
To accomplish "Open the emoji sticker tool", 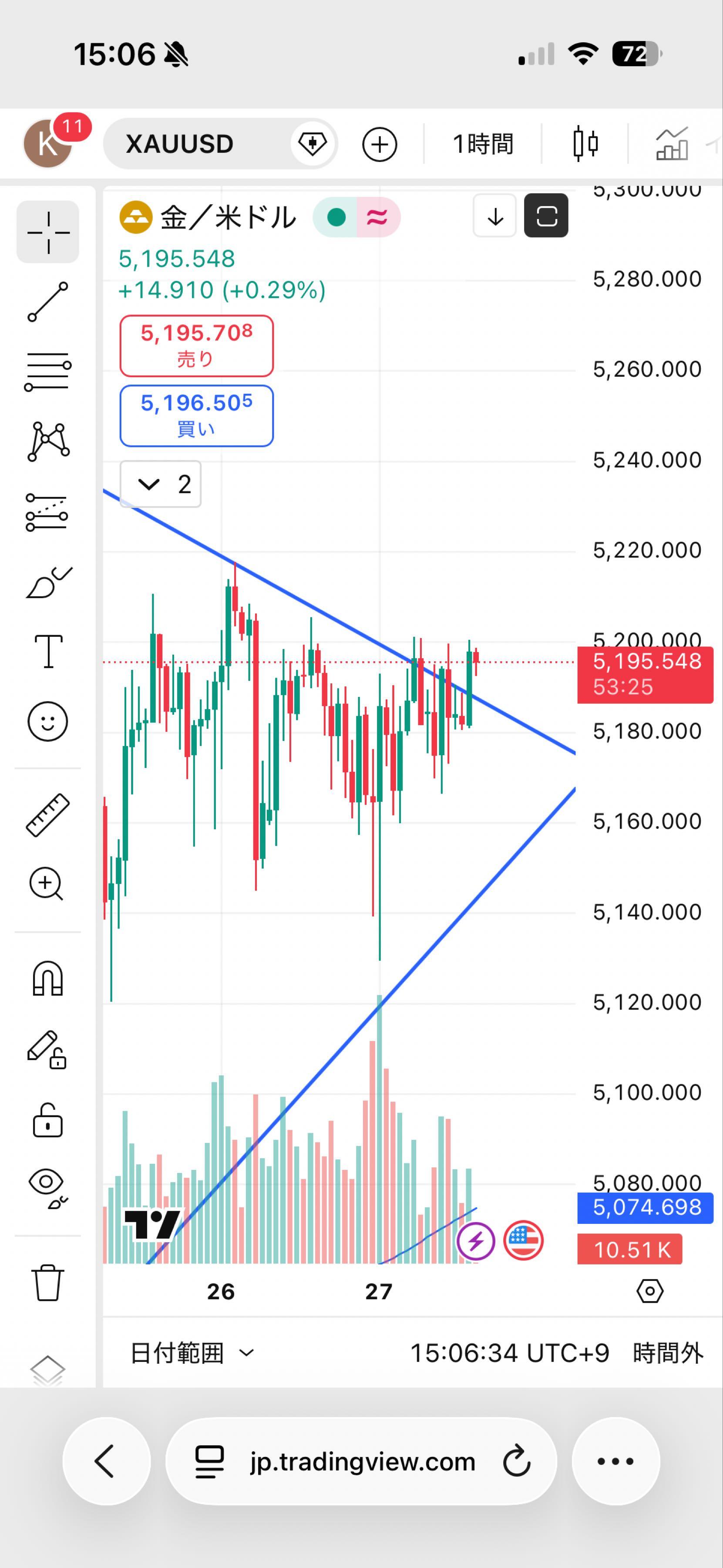I will 48,721.
